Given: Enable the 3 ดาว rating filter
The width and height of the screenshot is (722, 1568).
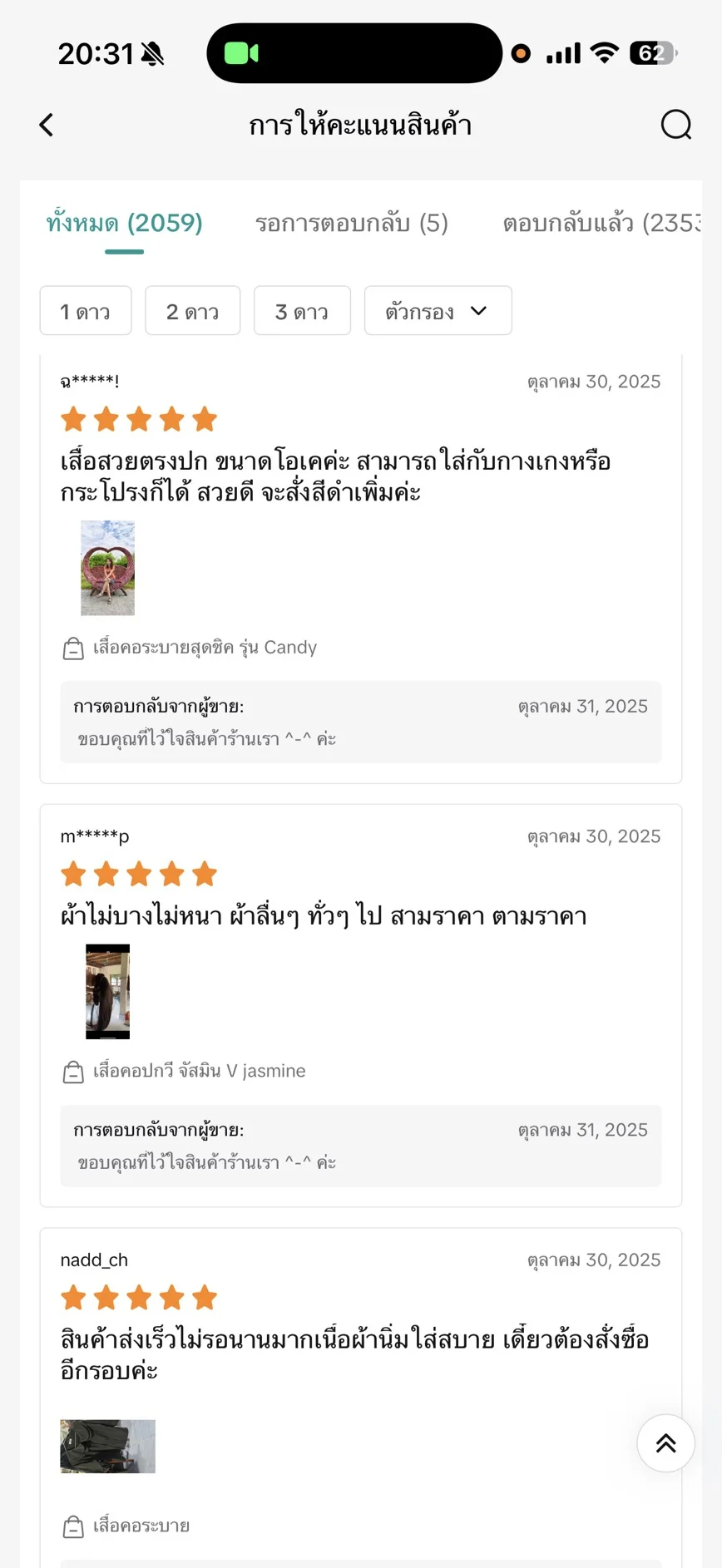Looking at the screenshot, I should pyautogui.click(x=302, y=311).
